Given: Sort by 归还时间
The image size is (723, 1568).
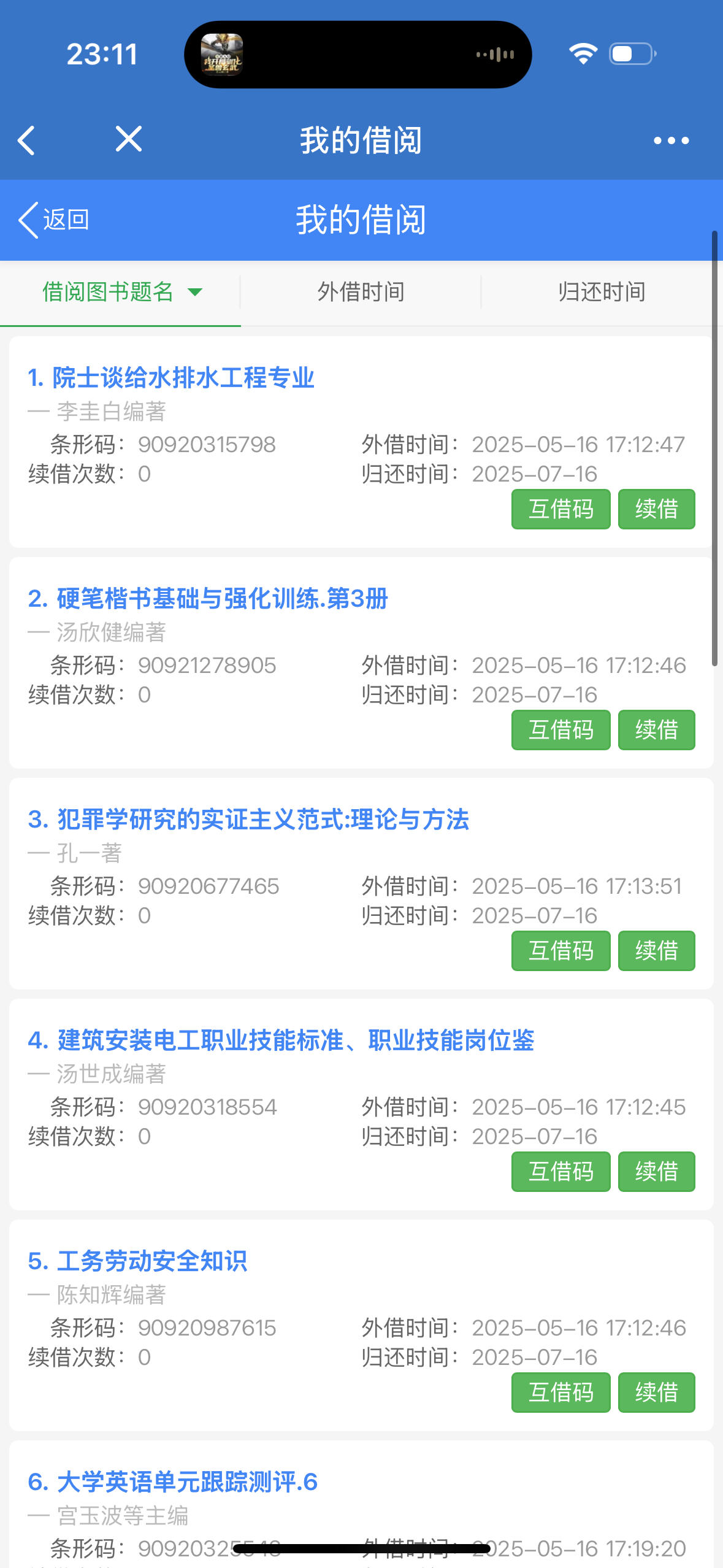Looking at the screenshot, I should coord(601,292).
